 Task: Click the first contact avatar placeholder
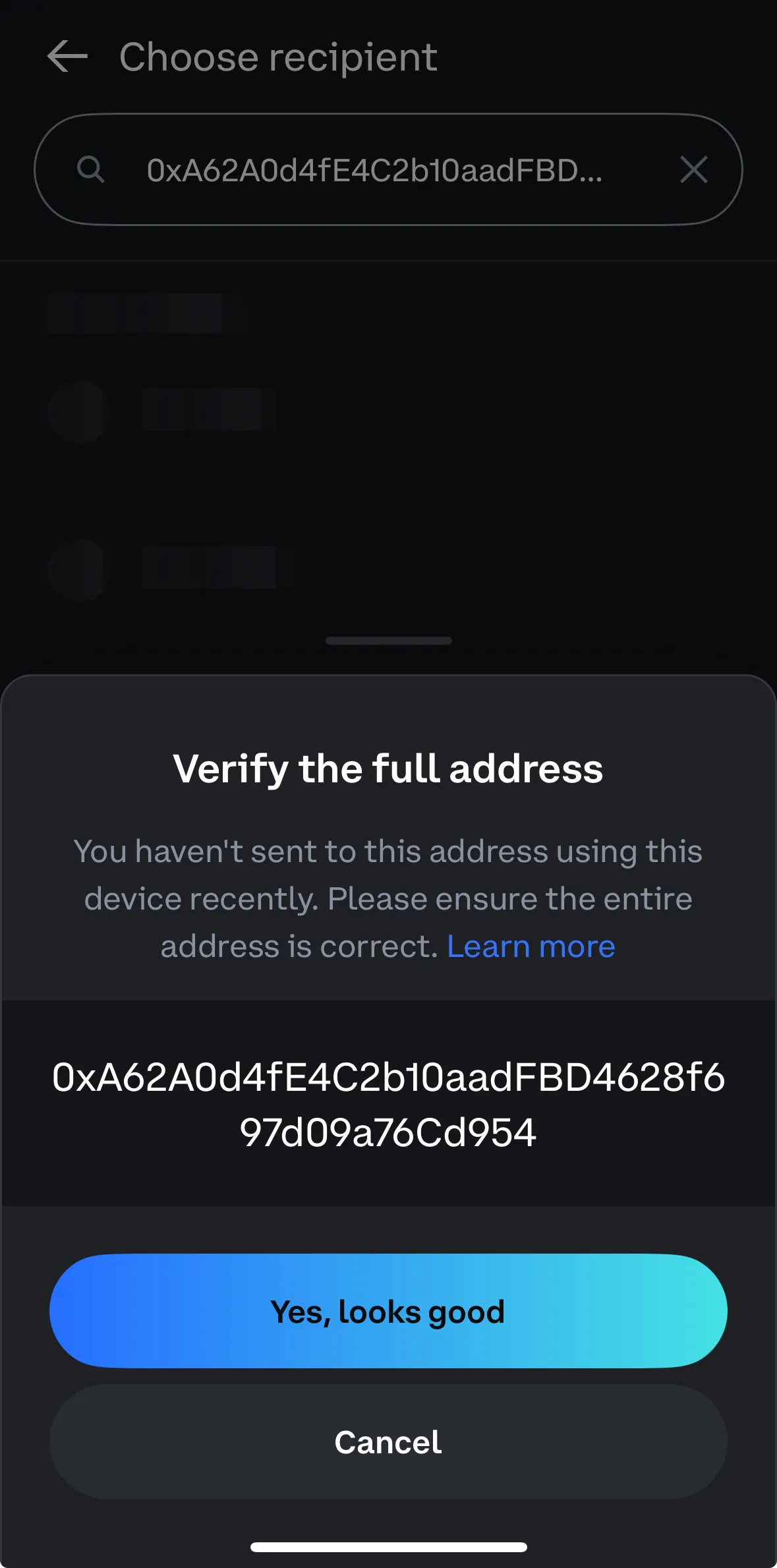tap(78, 413)
